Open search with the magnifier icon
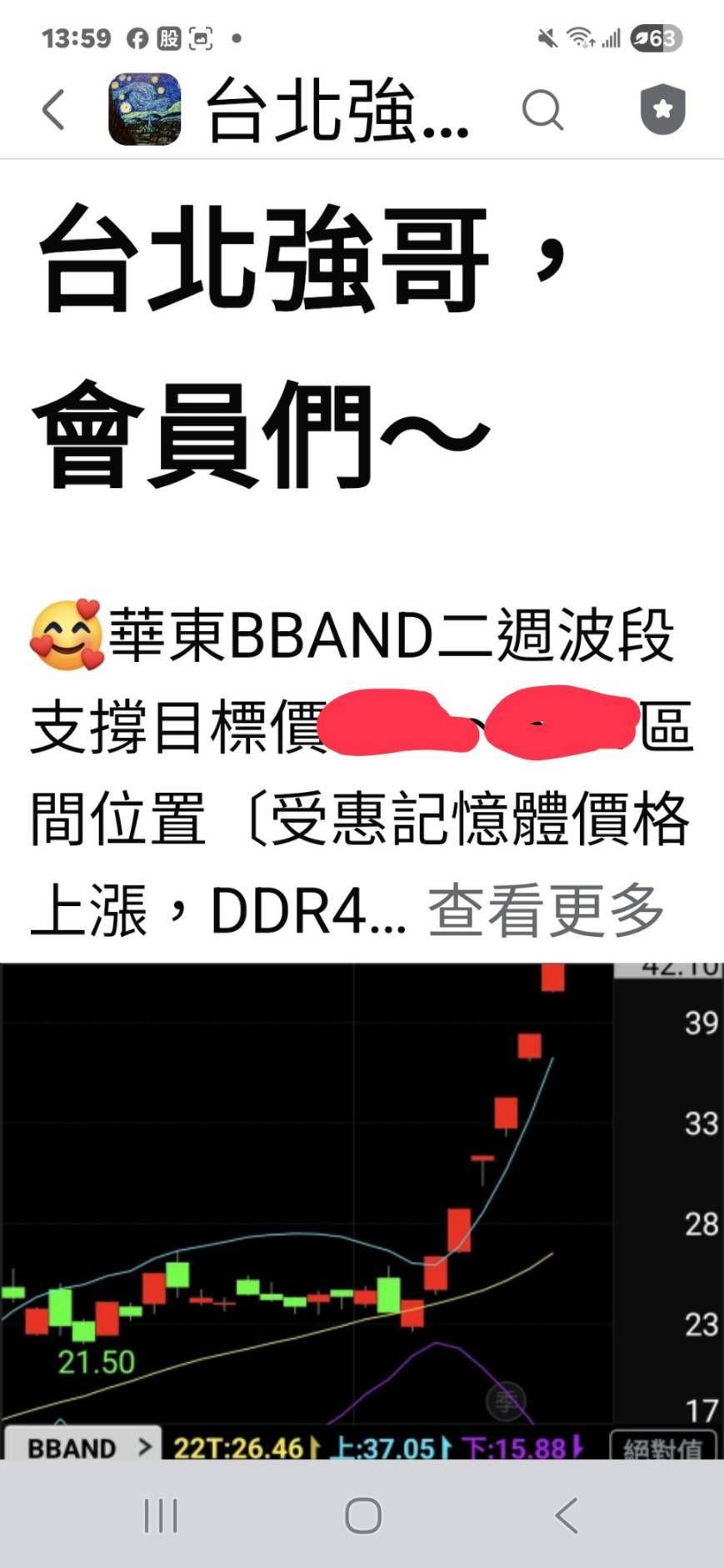This screenshot has width=724, height=1568. [543, 109]
